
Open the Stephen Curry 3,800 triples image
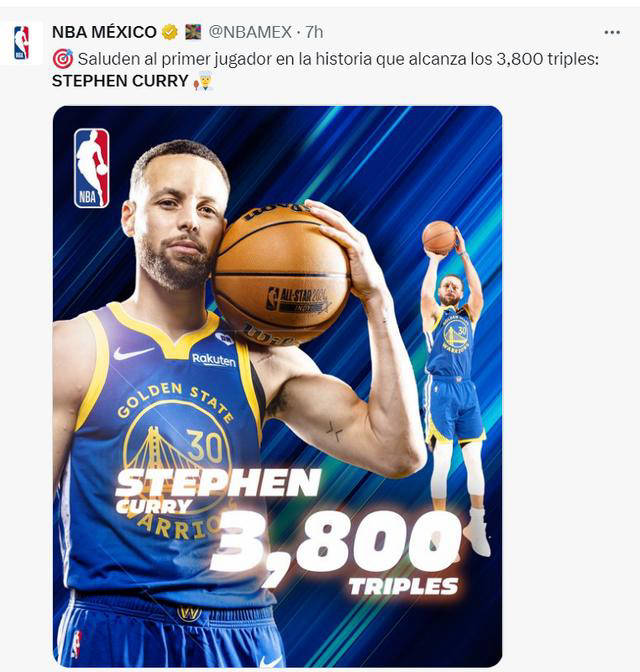pos(277,385)
